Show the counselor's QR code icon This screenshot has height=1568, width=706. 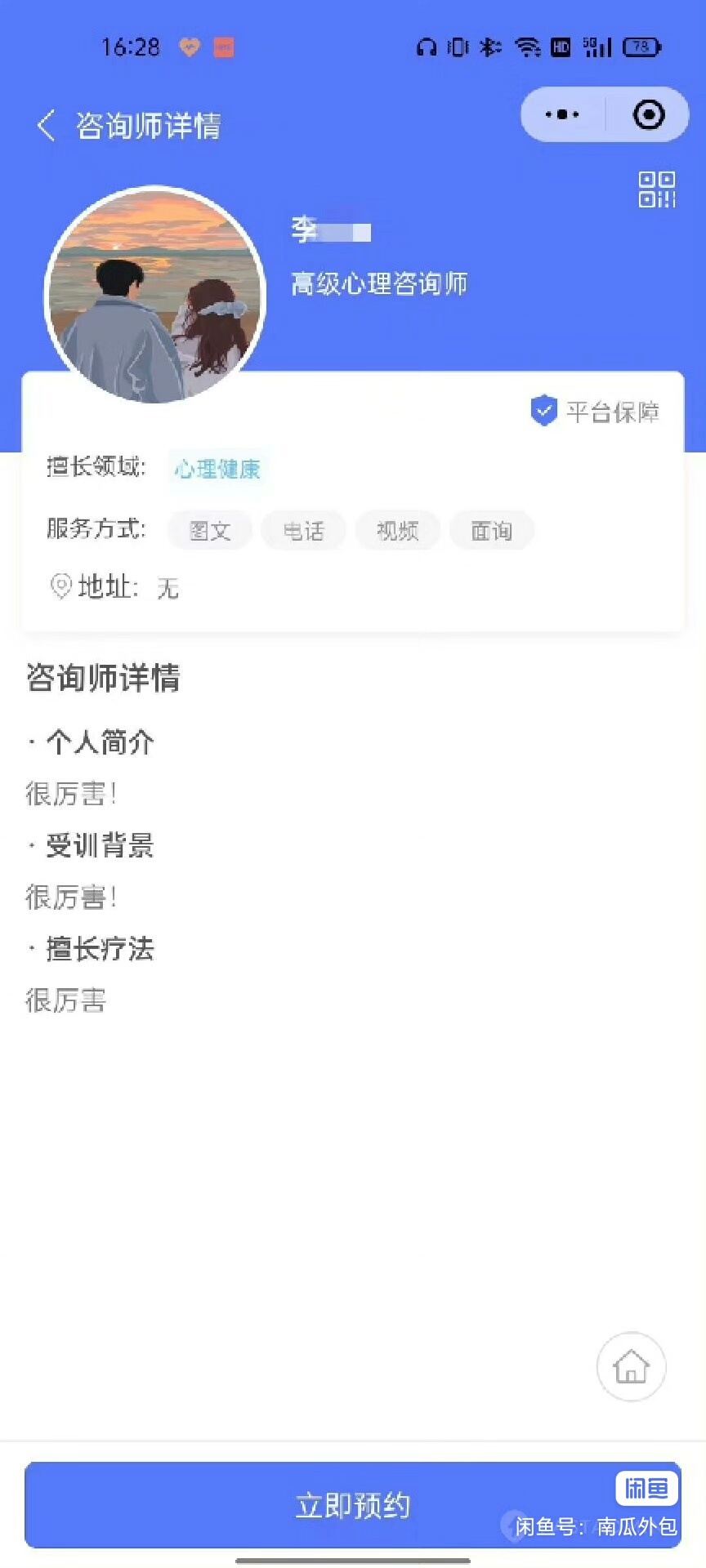656,189
